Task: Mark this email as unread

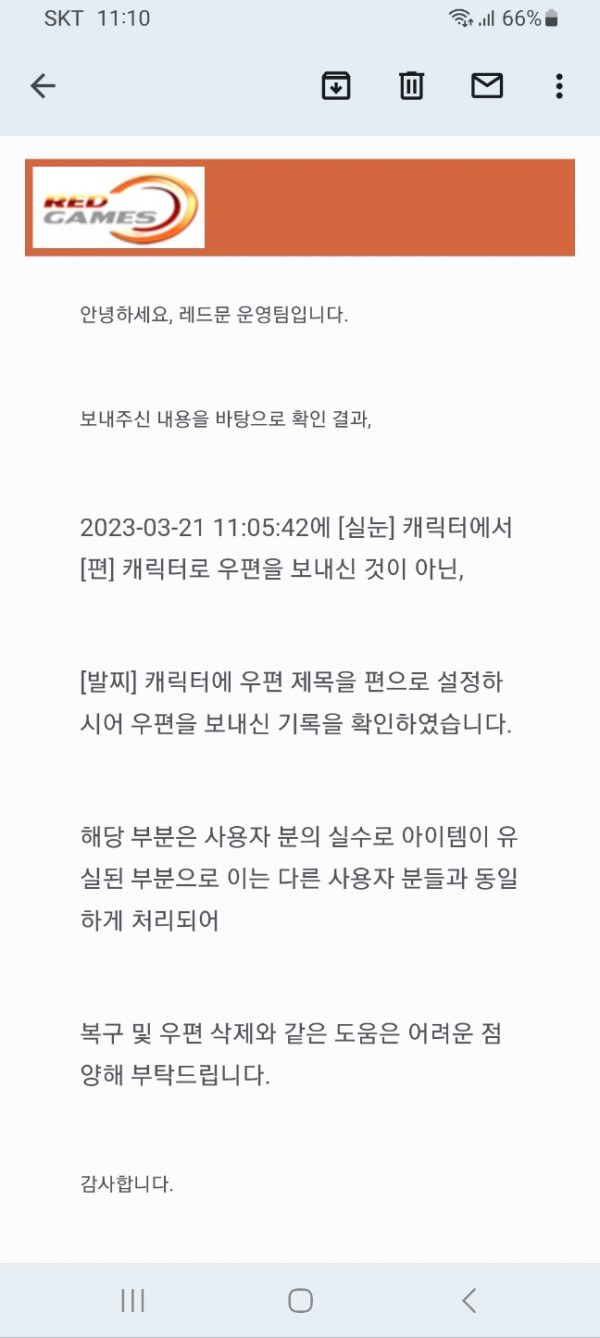Action: coord(487,87)
